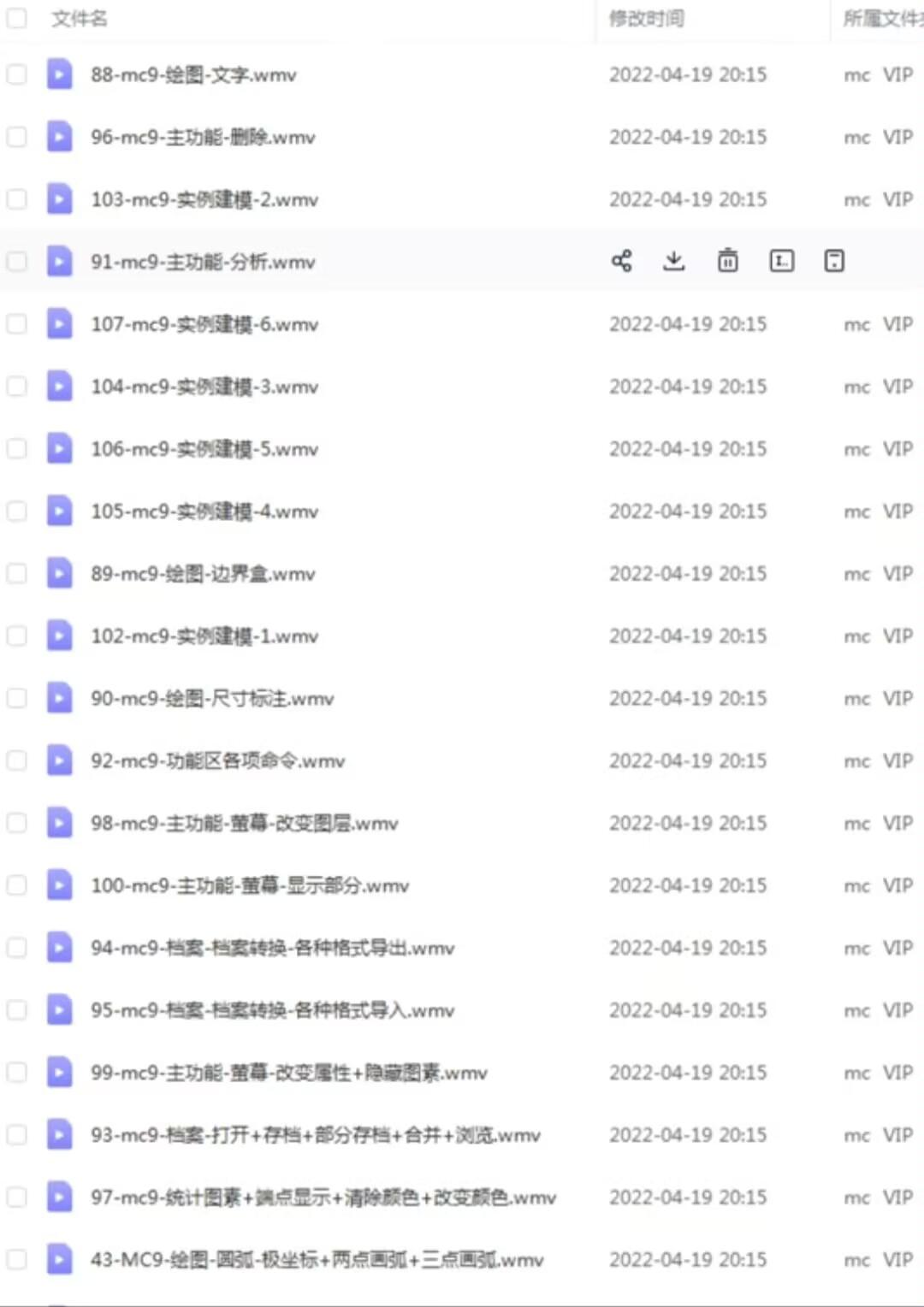
Task: Play 89-mc9-绘图-边界盒.wmv
Action: click(x=204, y=573)
